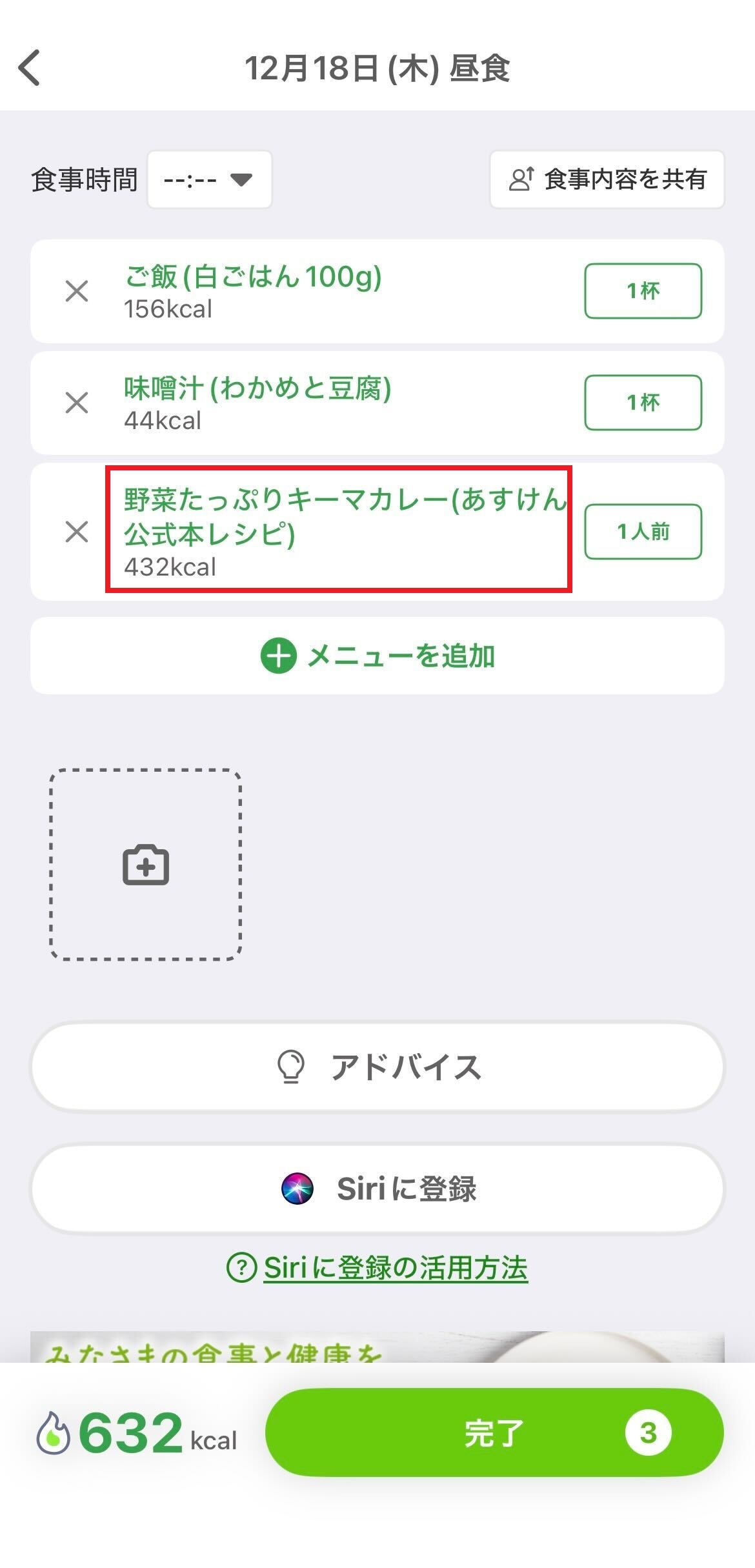Edit the 1杯 amount for 味噌汁
This screenshot has height=1568, width=755.
coord(643,403)
